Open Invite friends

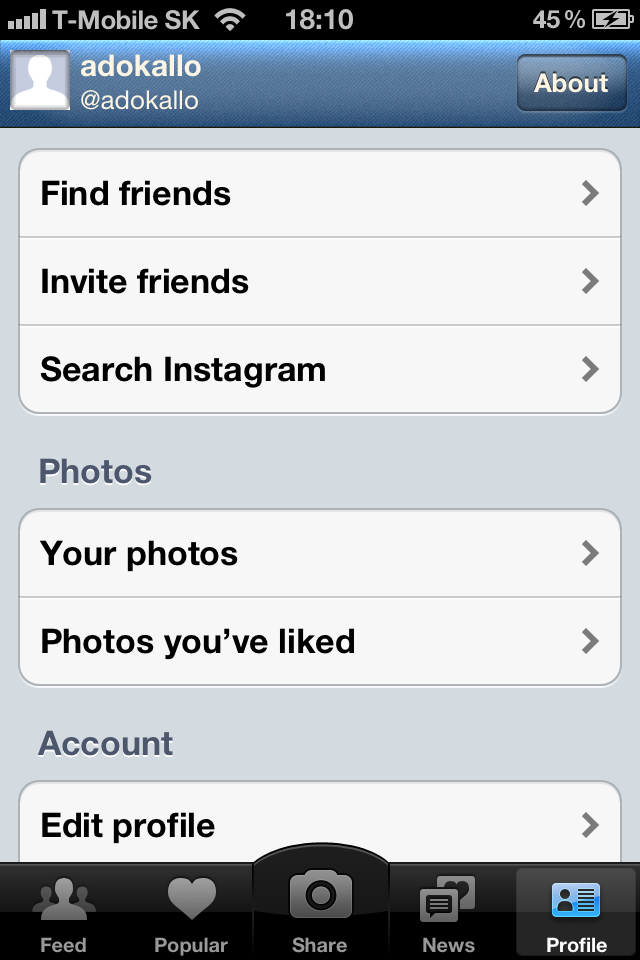pos(320,282)
